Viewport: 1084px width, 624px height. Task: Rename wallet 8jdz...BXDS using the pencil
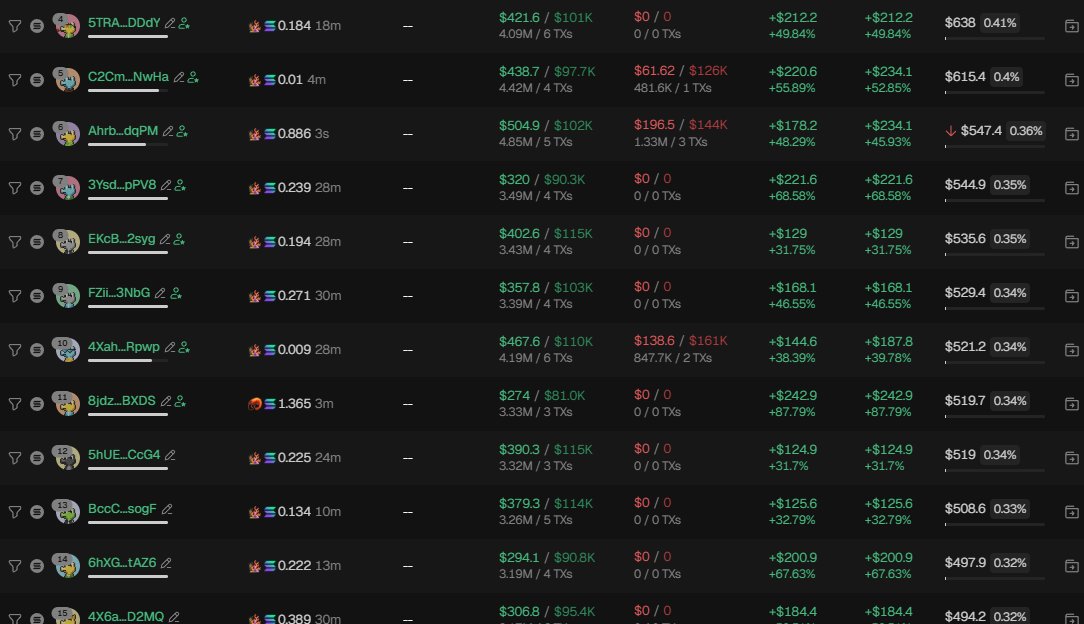coord(165,401)
